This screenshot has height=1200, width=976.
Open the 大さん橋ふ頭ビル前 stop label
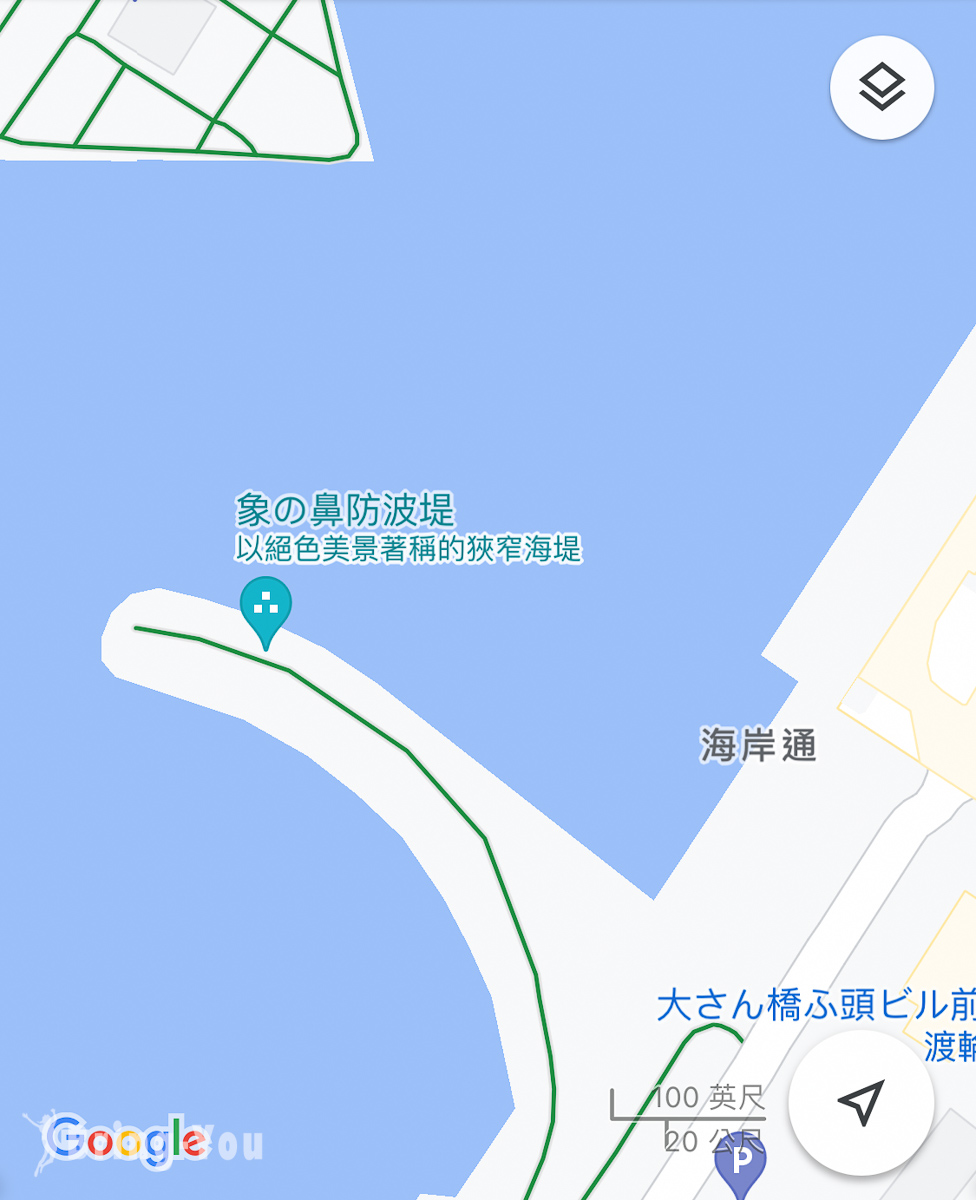click(816, 1005)
